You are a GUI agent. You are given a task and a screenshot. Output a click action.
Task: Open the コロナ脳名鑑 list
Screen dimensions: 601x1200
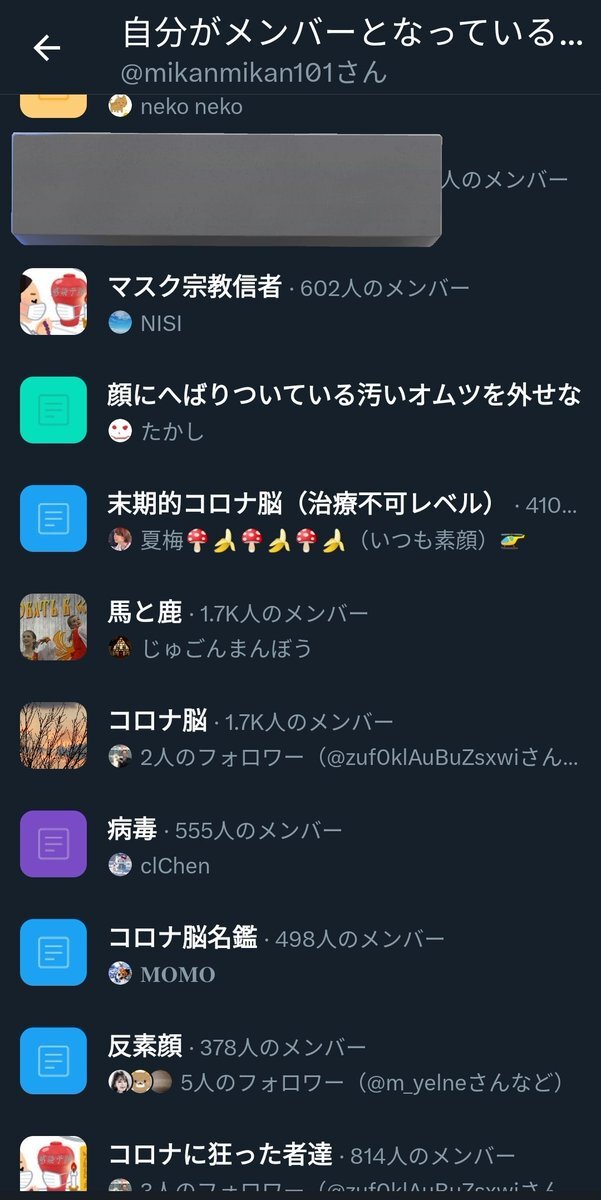182,937
